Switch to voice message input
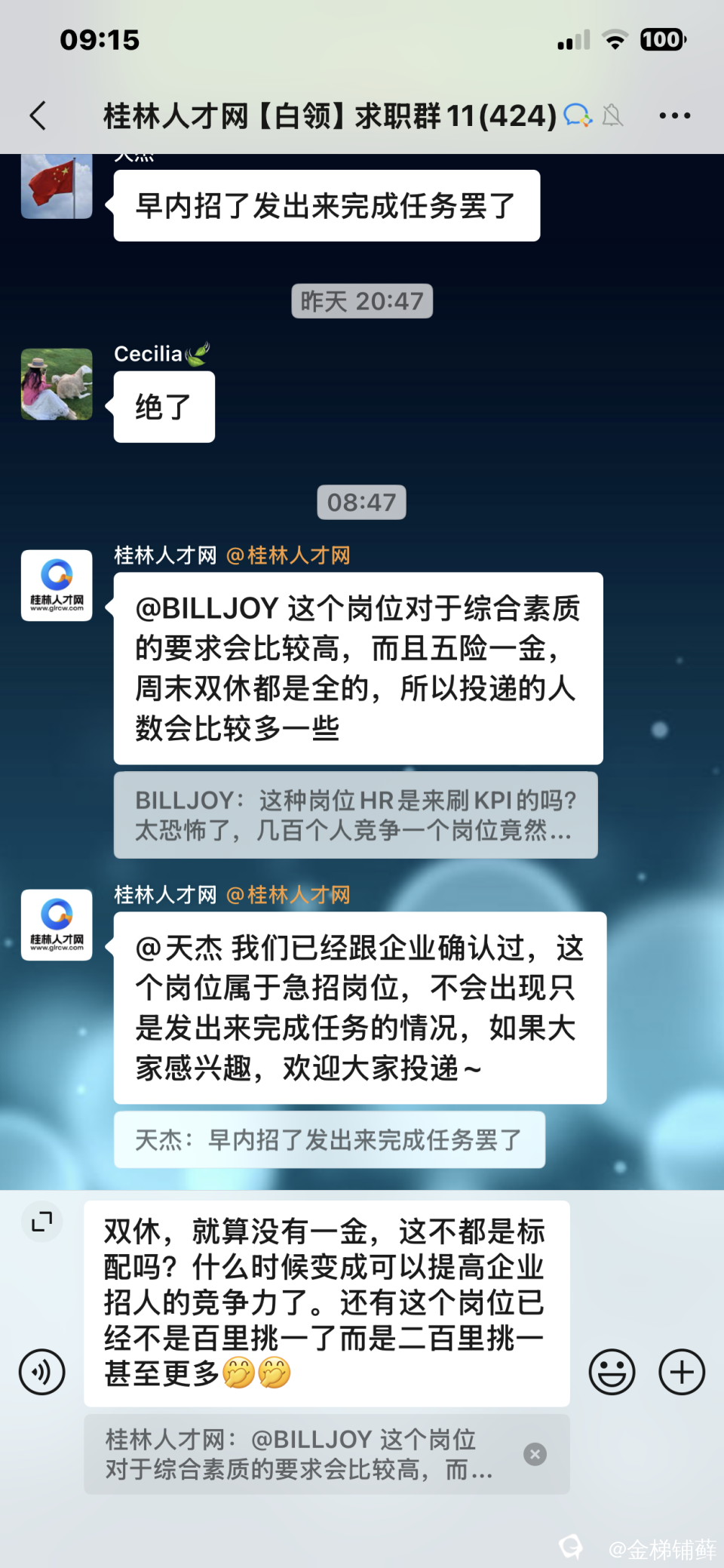This screenshot has width=724, height=1568. (x=42, y=1372)
